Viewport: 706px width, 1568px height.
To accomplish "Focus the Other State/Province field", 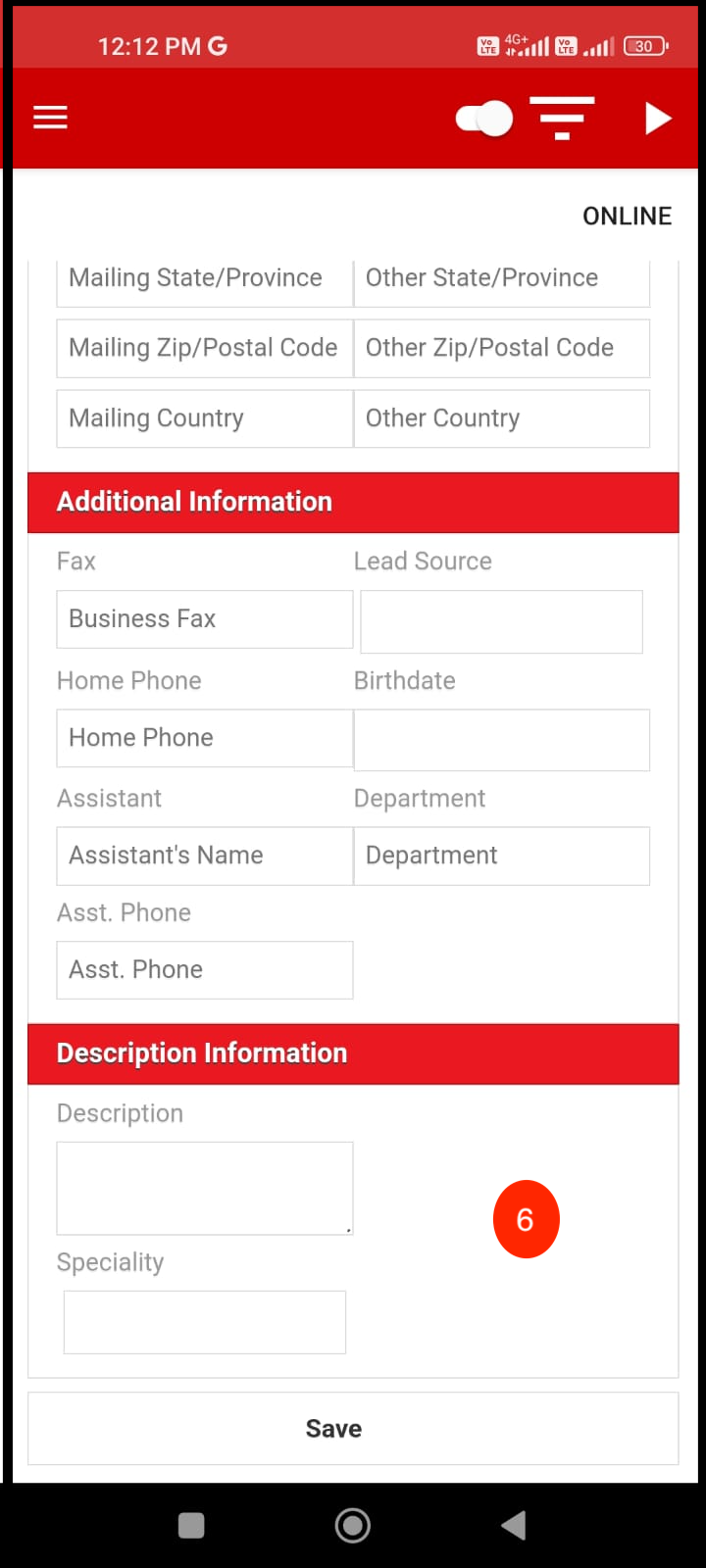I will 501,280.
